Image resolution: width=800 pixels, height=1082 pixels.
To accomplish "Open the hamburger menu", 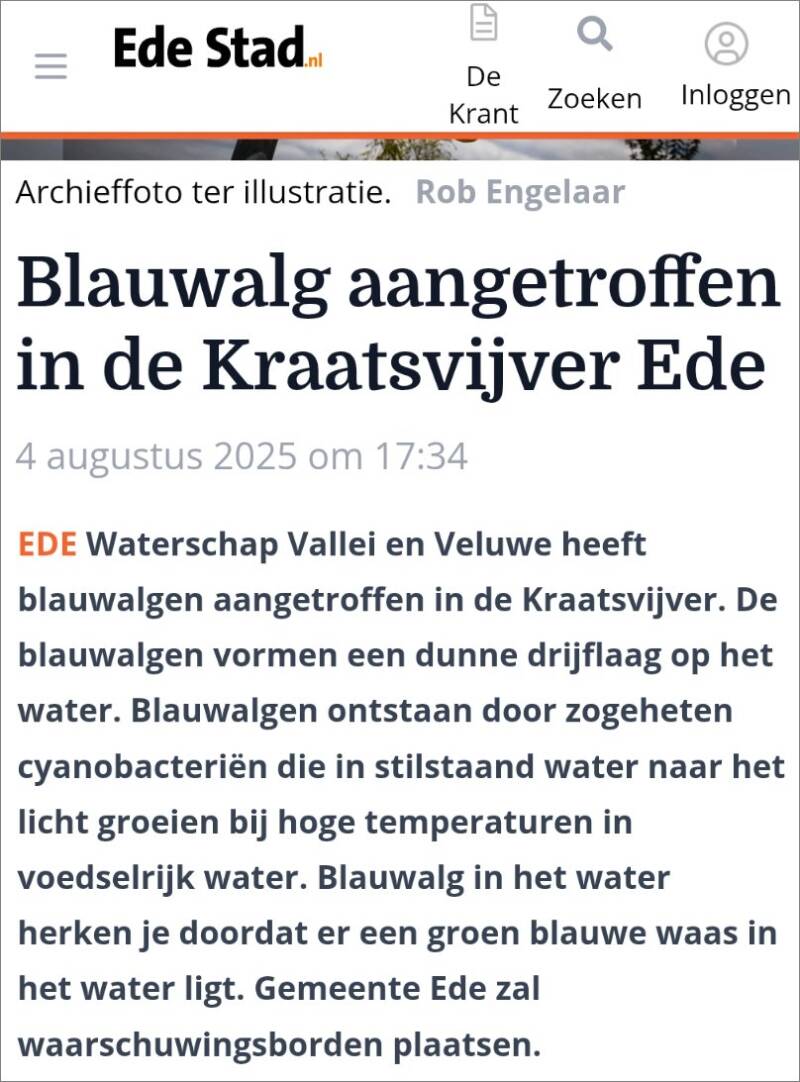I will [51, 66].
